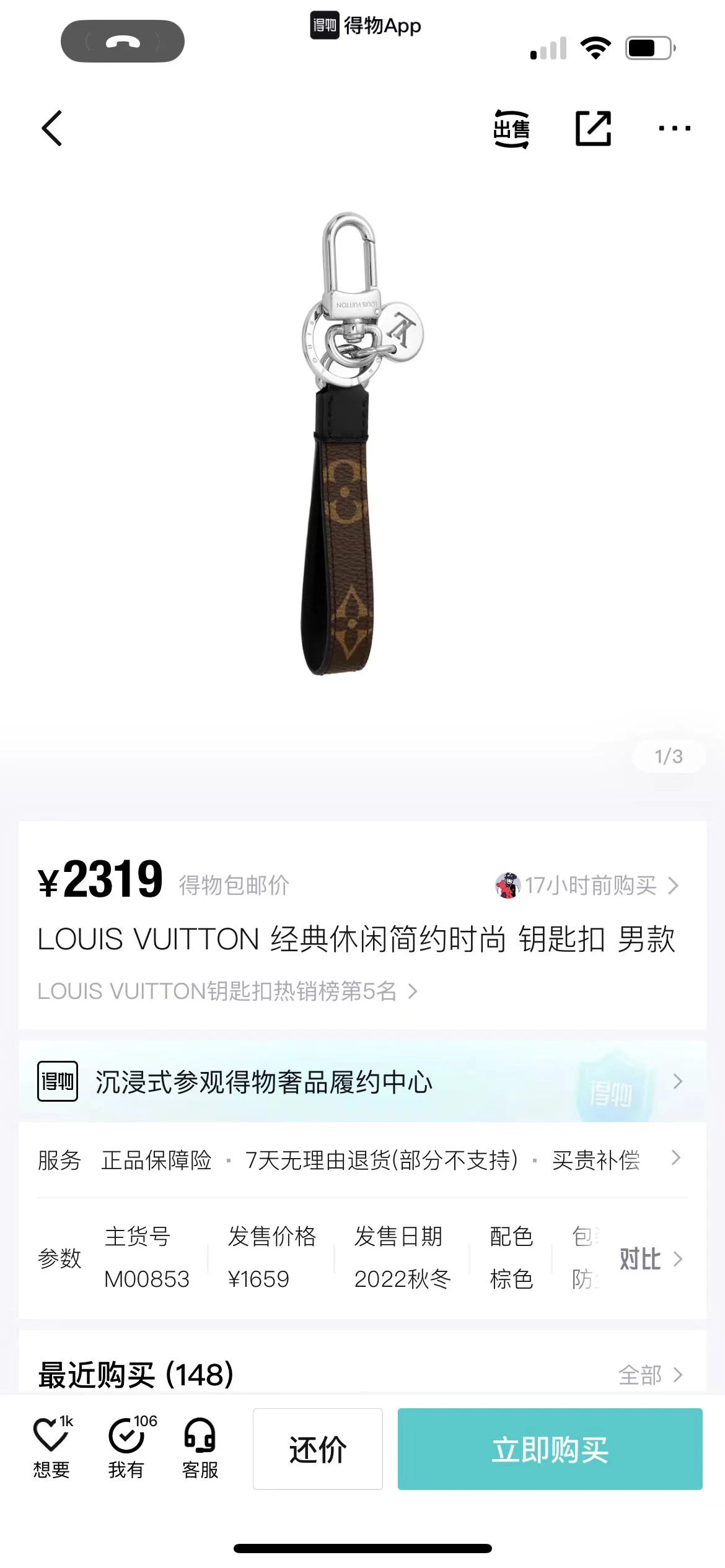Open the 出售 sell icon
Viewport: 725px width, 1568px height.
pos(512,129)
